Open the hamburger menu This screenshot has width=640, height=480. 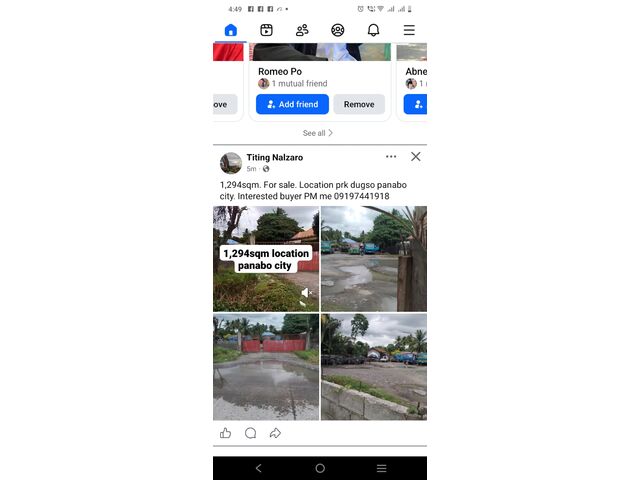click(409, 30)
